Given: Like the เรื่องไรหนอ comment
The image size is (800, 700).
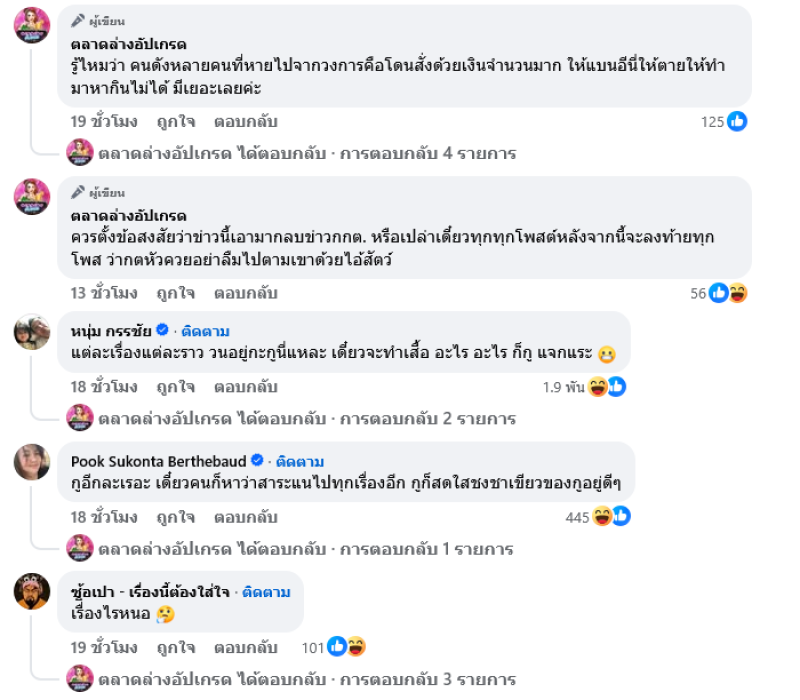Looking at the screenshot, I should tap(175, 647).
